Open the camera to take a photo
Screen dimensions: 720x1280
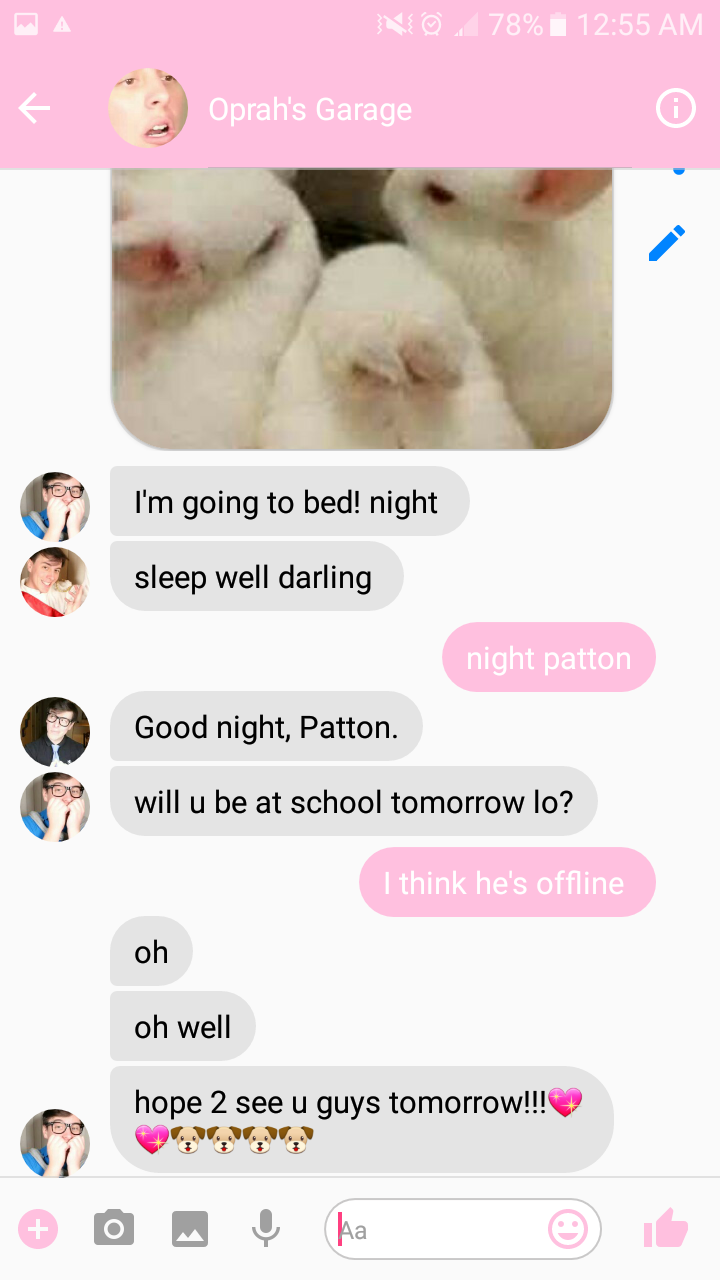click(114, 1229)
